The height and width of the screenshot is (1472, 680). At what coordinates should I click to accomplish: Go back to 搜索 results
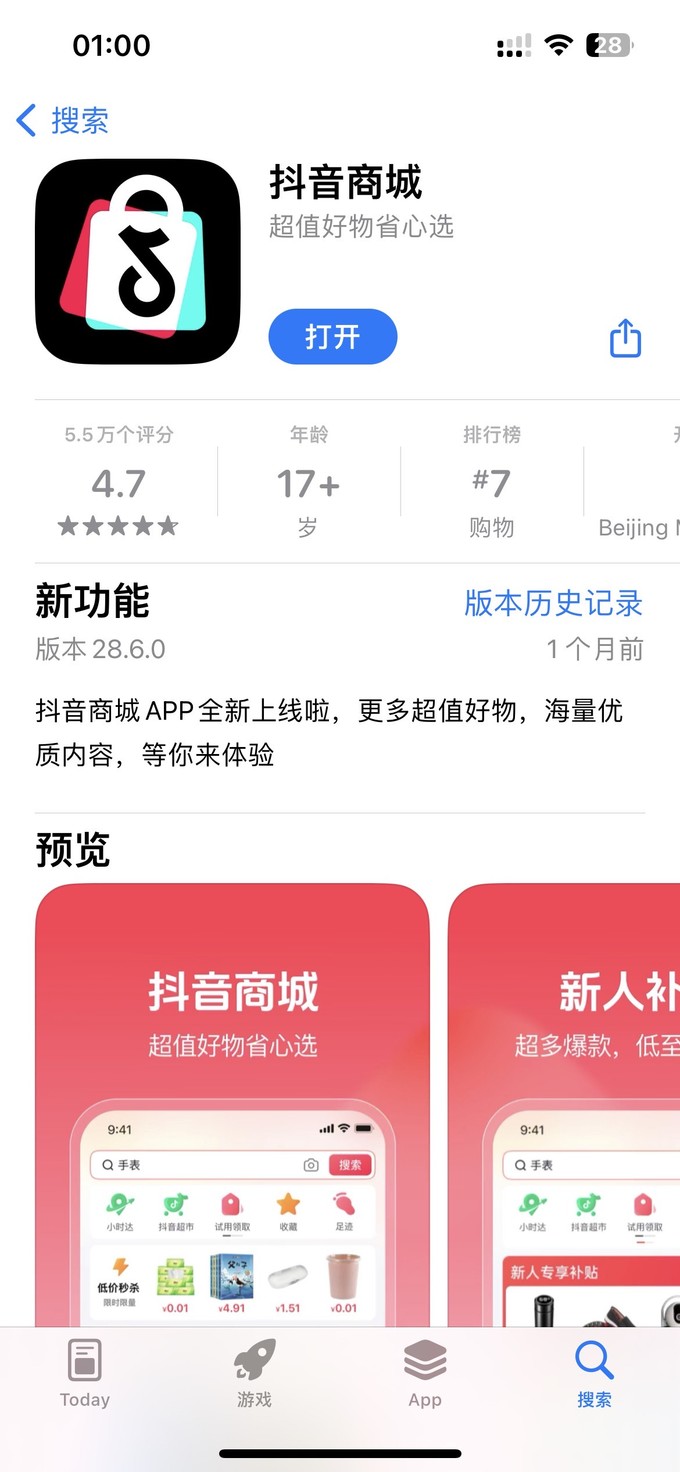coord(62,121)
